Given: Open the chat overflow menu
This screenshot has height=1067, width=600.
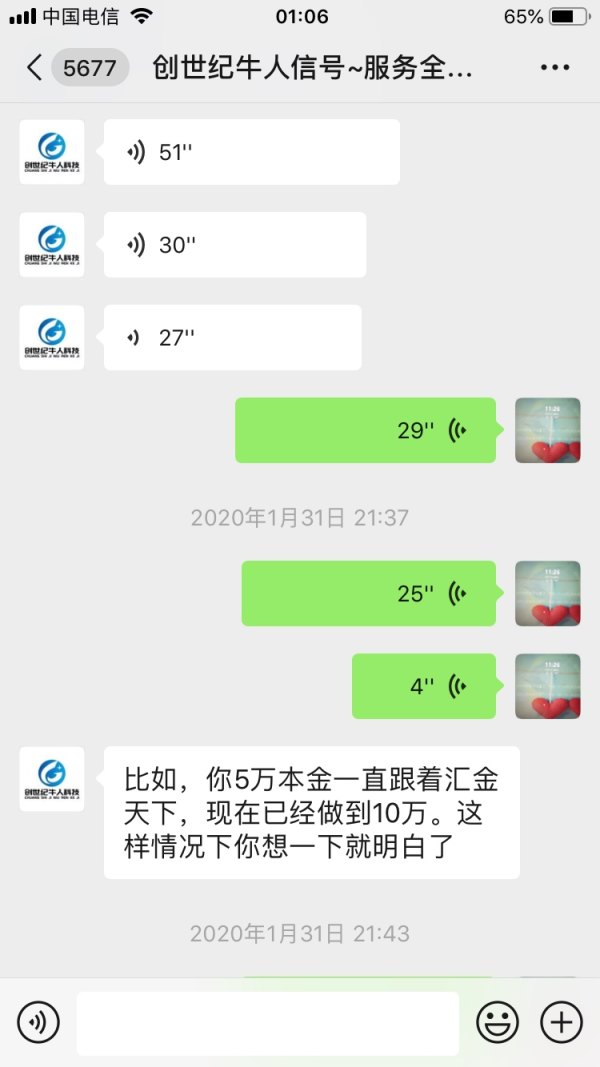Looking at the screenshot, I should 554,68.
